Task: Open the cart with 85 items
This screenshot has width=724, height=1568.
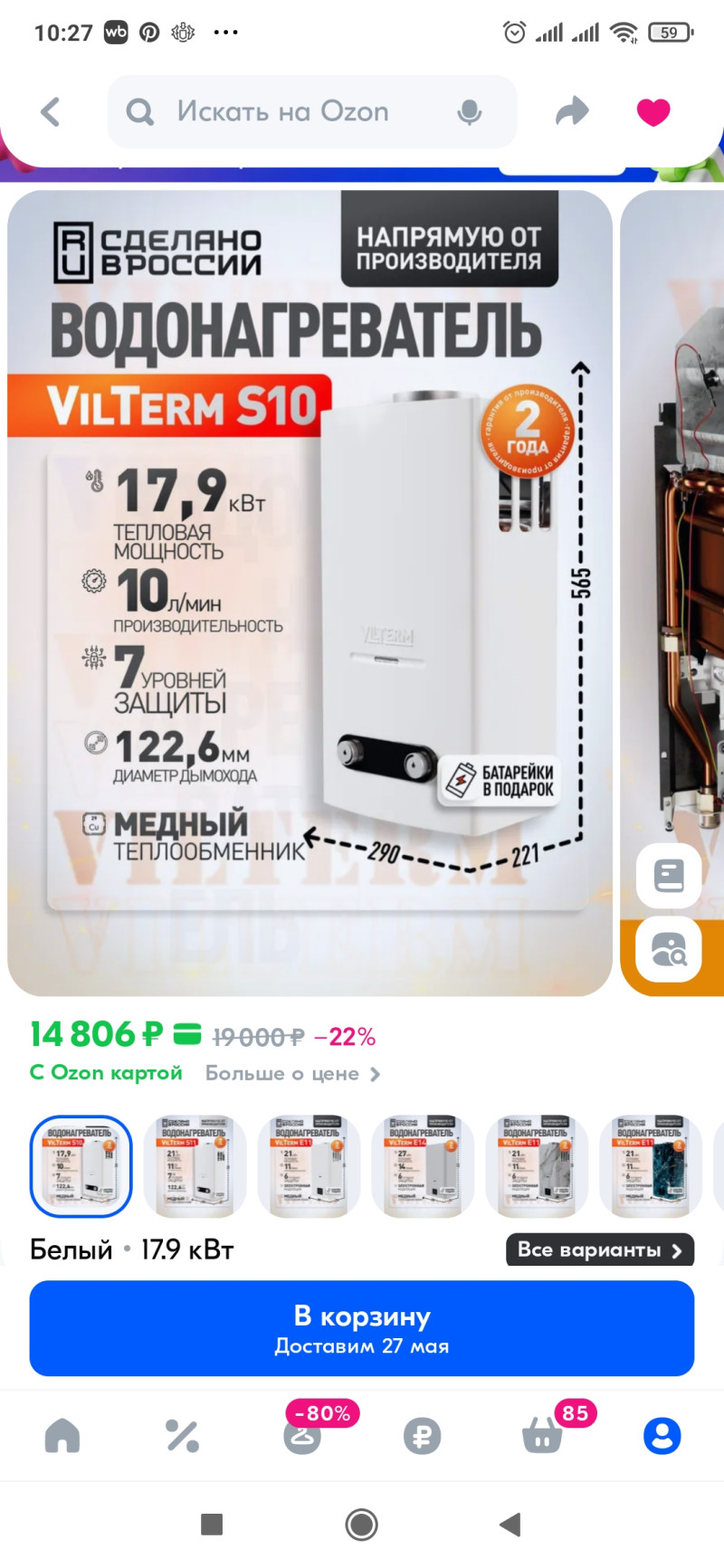Action: tap(542, 1436)
